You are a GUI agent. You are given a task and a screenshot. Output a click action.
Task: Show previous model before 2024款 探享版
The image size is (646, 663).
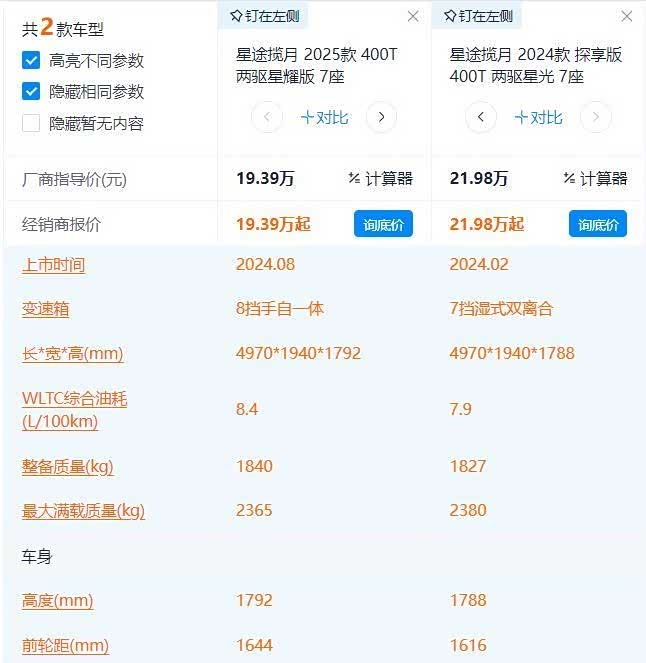pos(481,117)
